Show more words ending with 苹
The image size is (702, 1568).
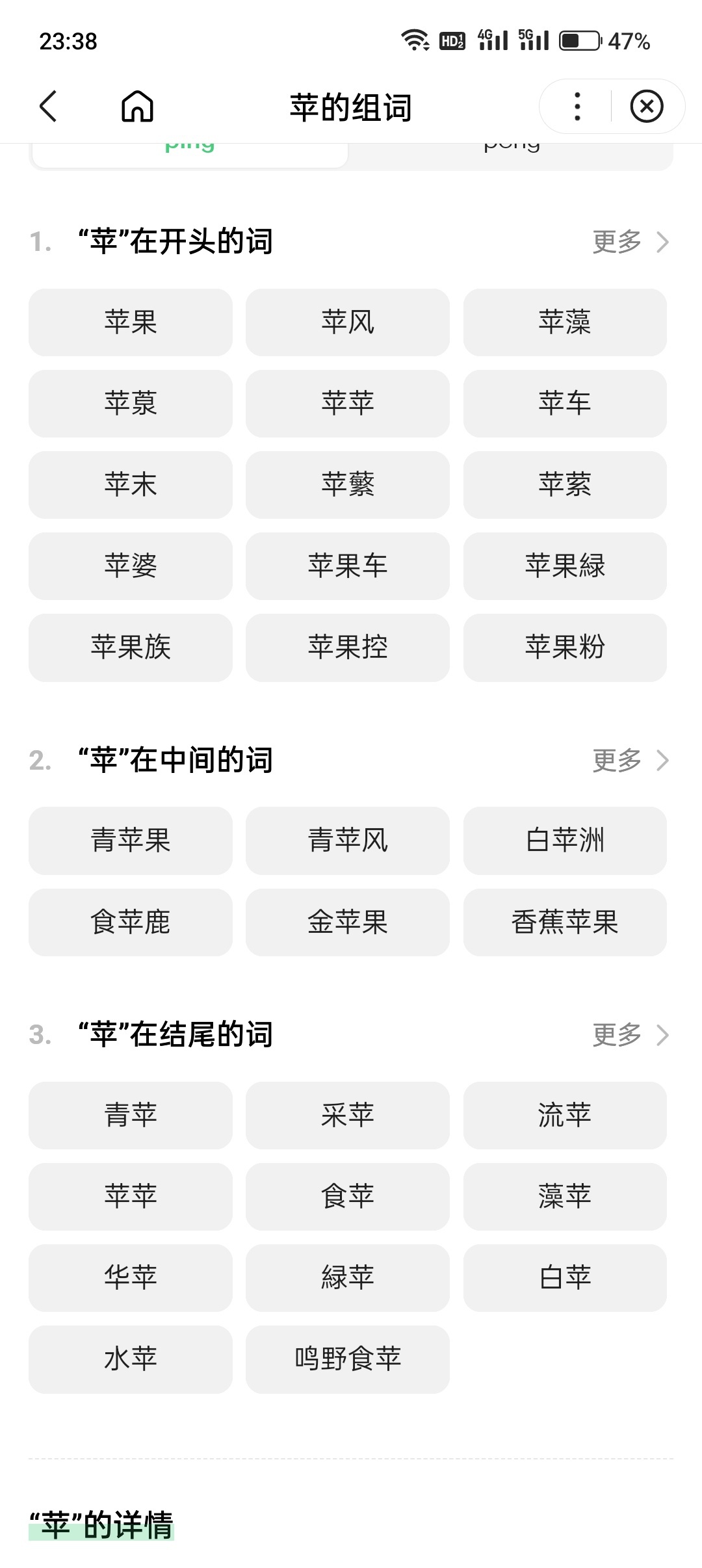click(x=629, y=1035)
